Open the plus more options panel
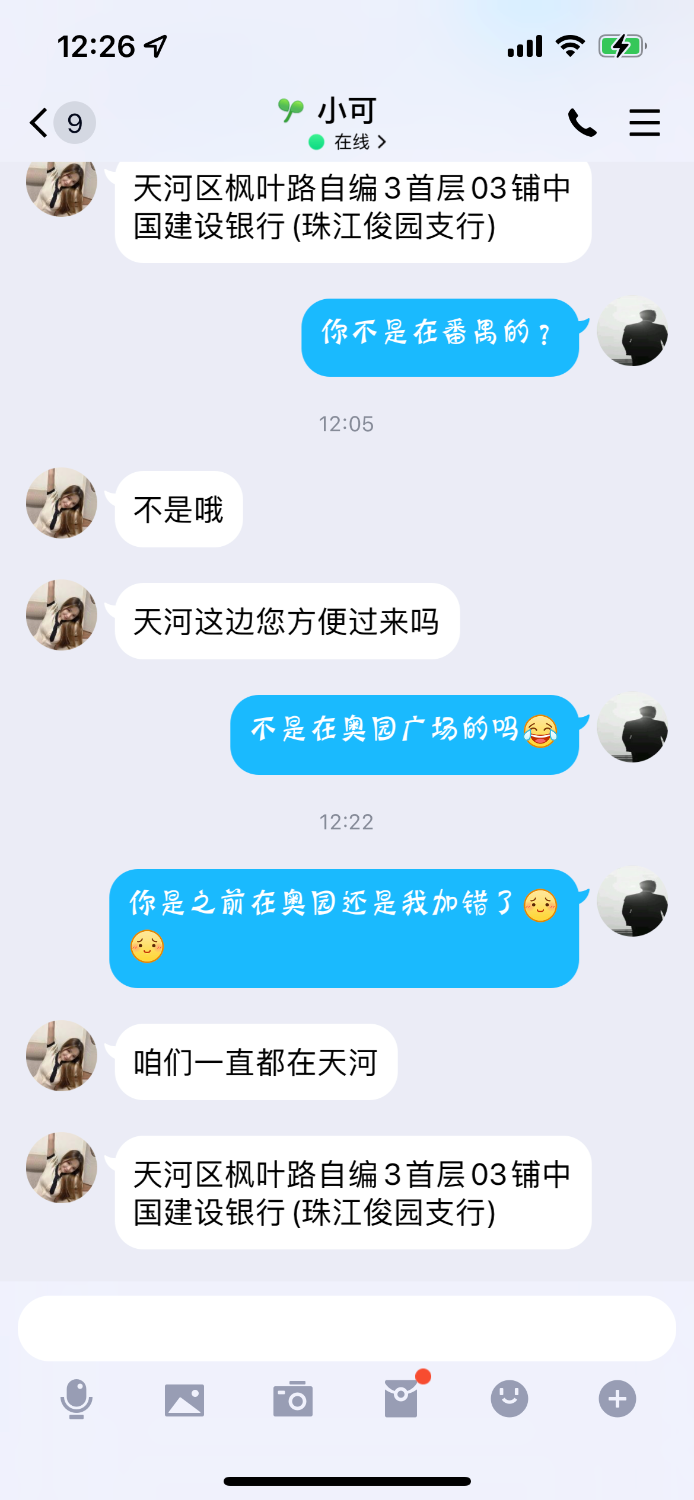 click(617, 1398)
